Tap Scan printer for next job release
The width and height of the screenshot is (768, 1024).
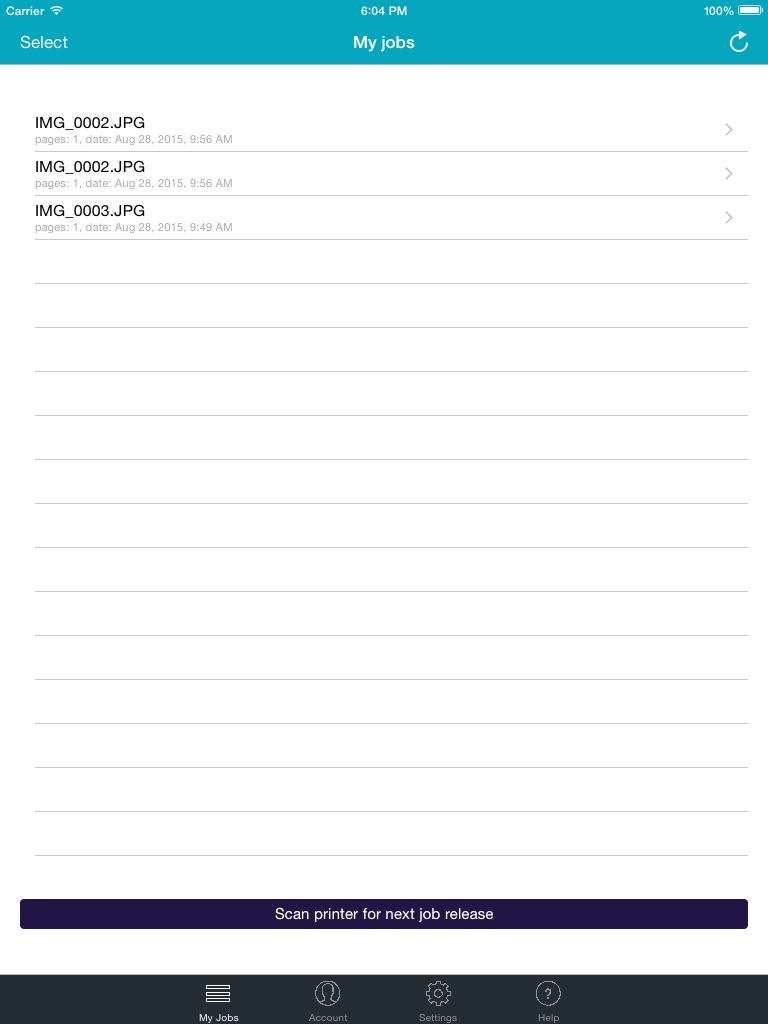(384, 914)
